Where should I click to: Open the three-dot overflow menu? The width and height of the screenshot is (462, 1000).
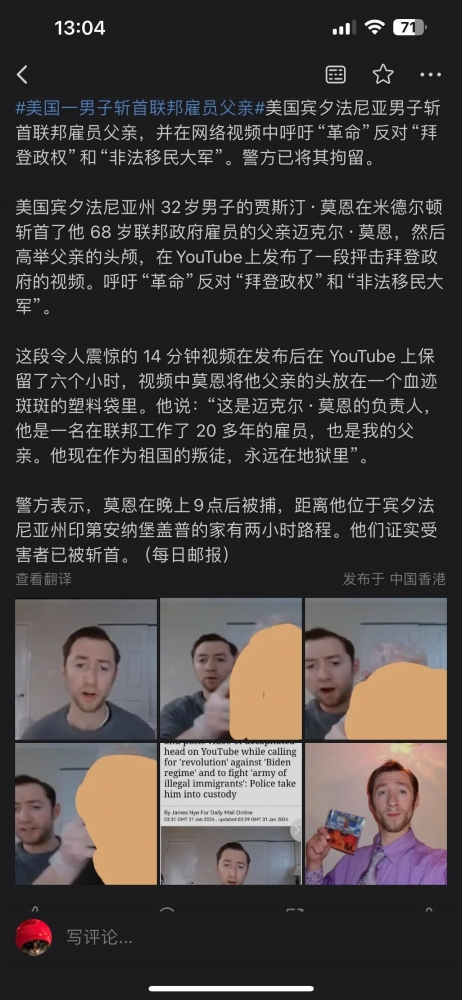tap(431, 75)
